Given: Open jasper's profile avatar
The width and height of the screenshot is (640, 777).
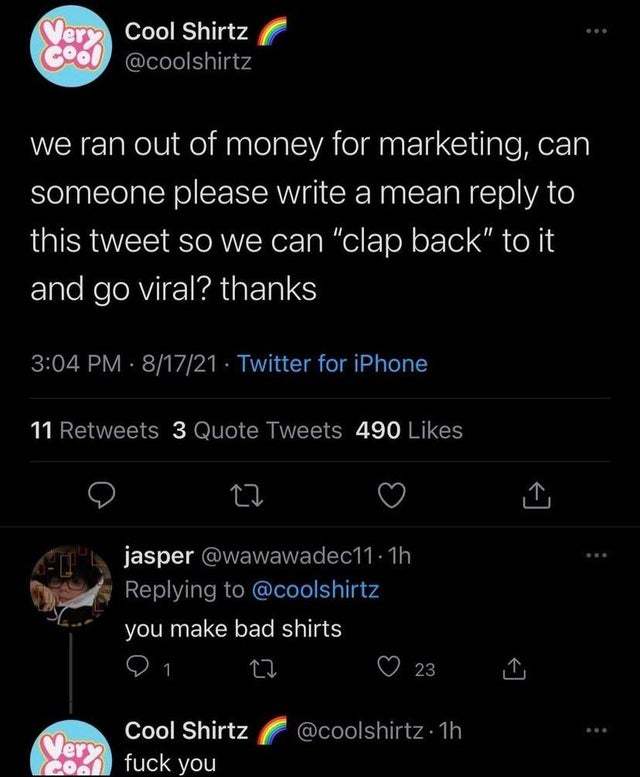Looking at the screenshot, I should [x=68, y=586].
